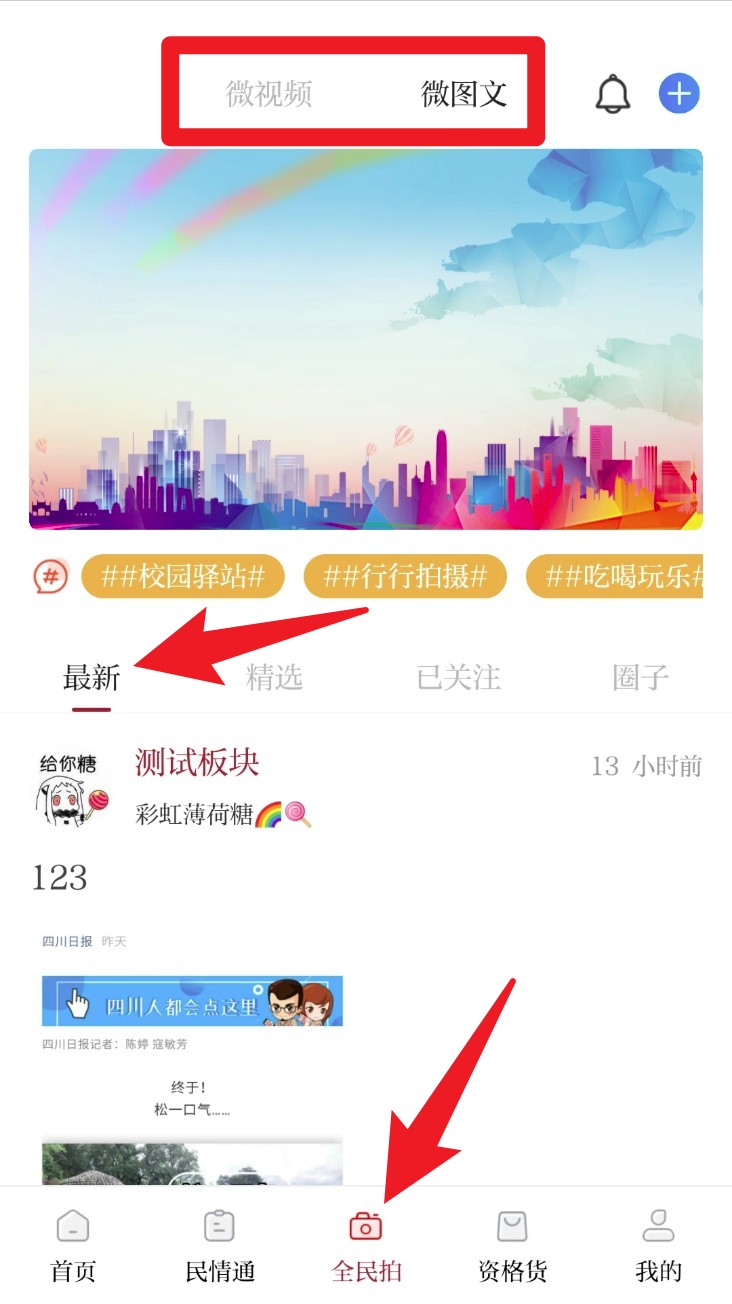Open the 民情通 tab
Screen dimensions: 732x1304
tap(220, 1245)
